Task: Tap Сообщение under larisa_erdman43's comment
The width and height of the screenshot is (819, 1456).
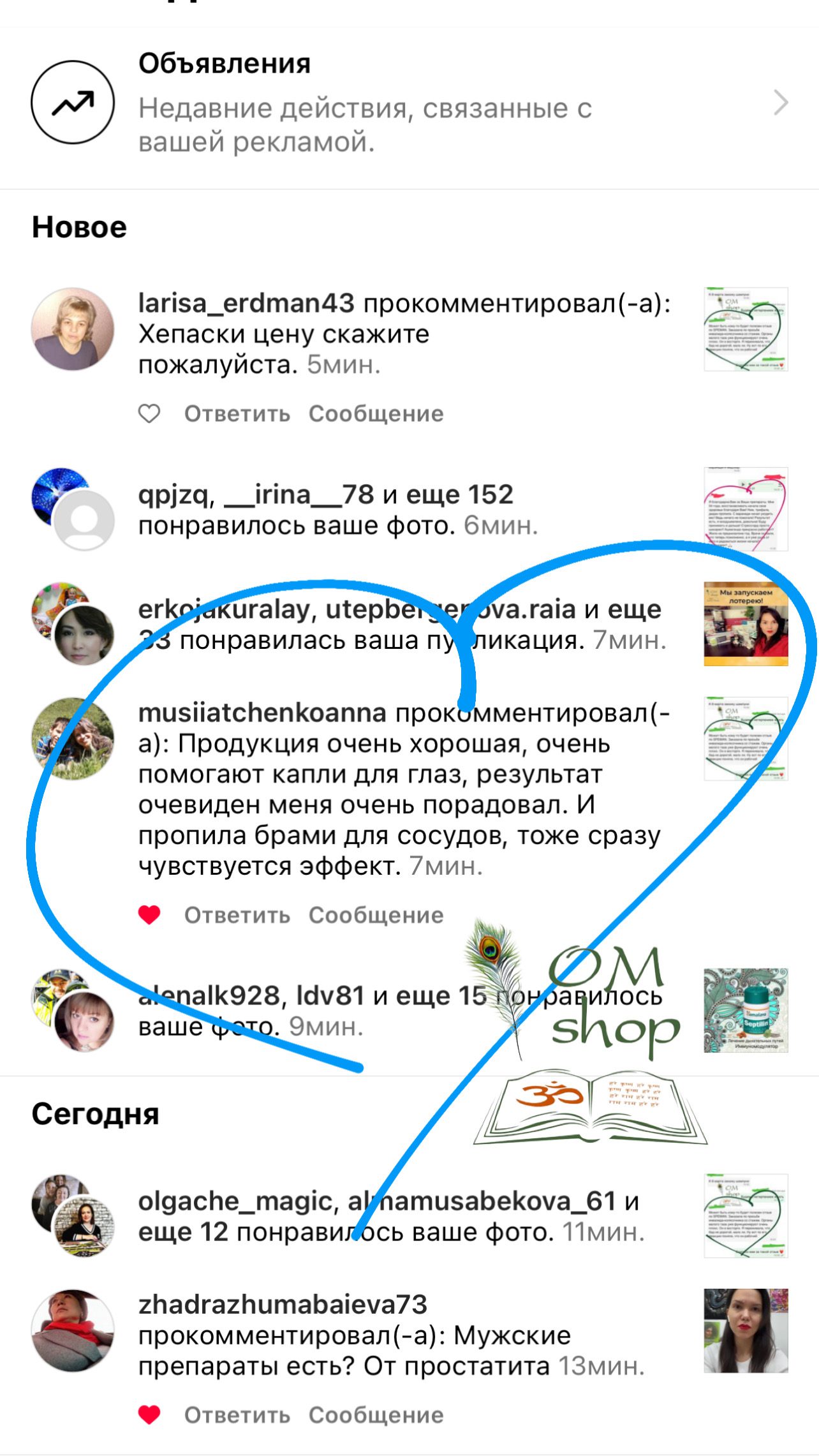Action: pos(376,414)
